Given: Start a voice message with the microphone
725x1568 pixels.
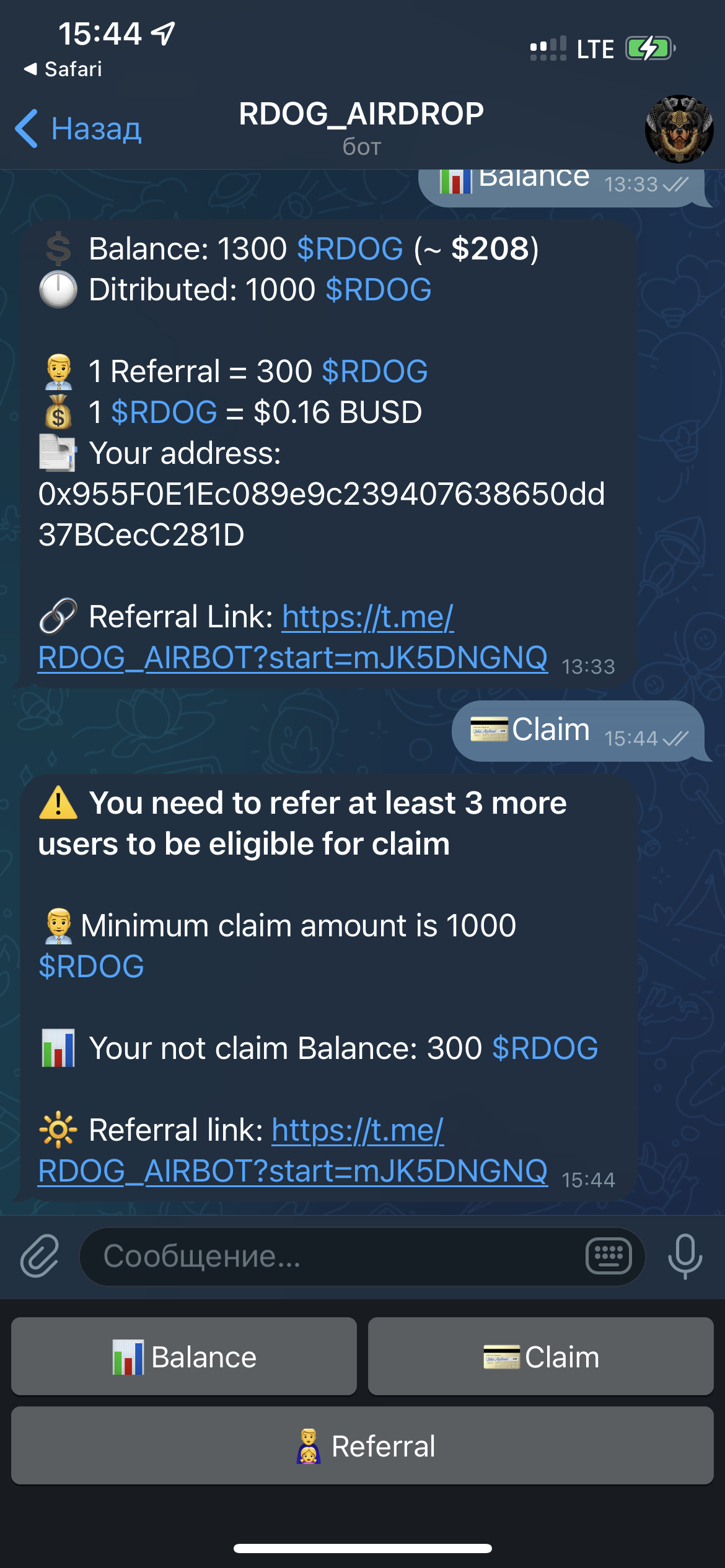Looking at the screenshot, I should (x=685, y=1257).
